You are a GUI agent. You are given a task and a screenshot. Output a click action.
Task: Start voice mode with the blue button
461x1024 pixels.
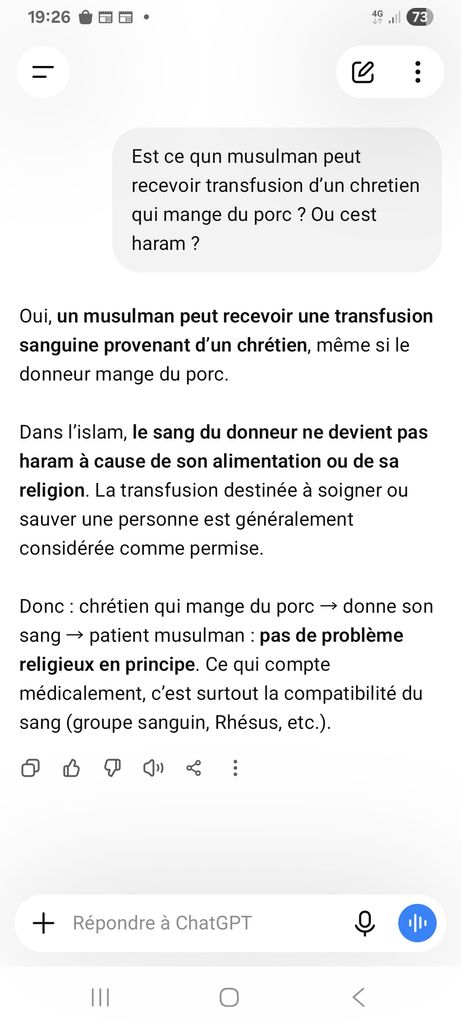(417, 923)
